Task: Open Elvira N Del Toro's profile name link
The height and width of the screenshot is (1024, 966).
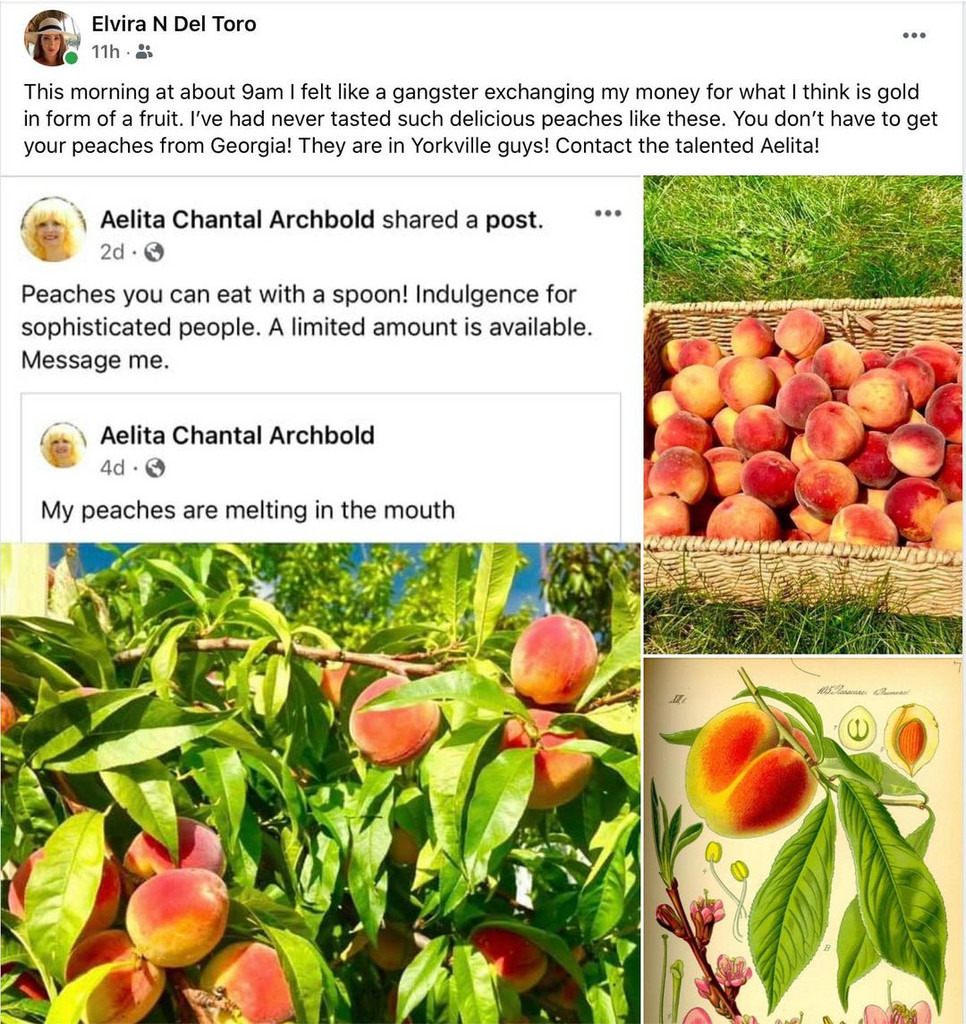Action: (x=174, y=24)
